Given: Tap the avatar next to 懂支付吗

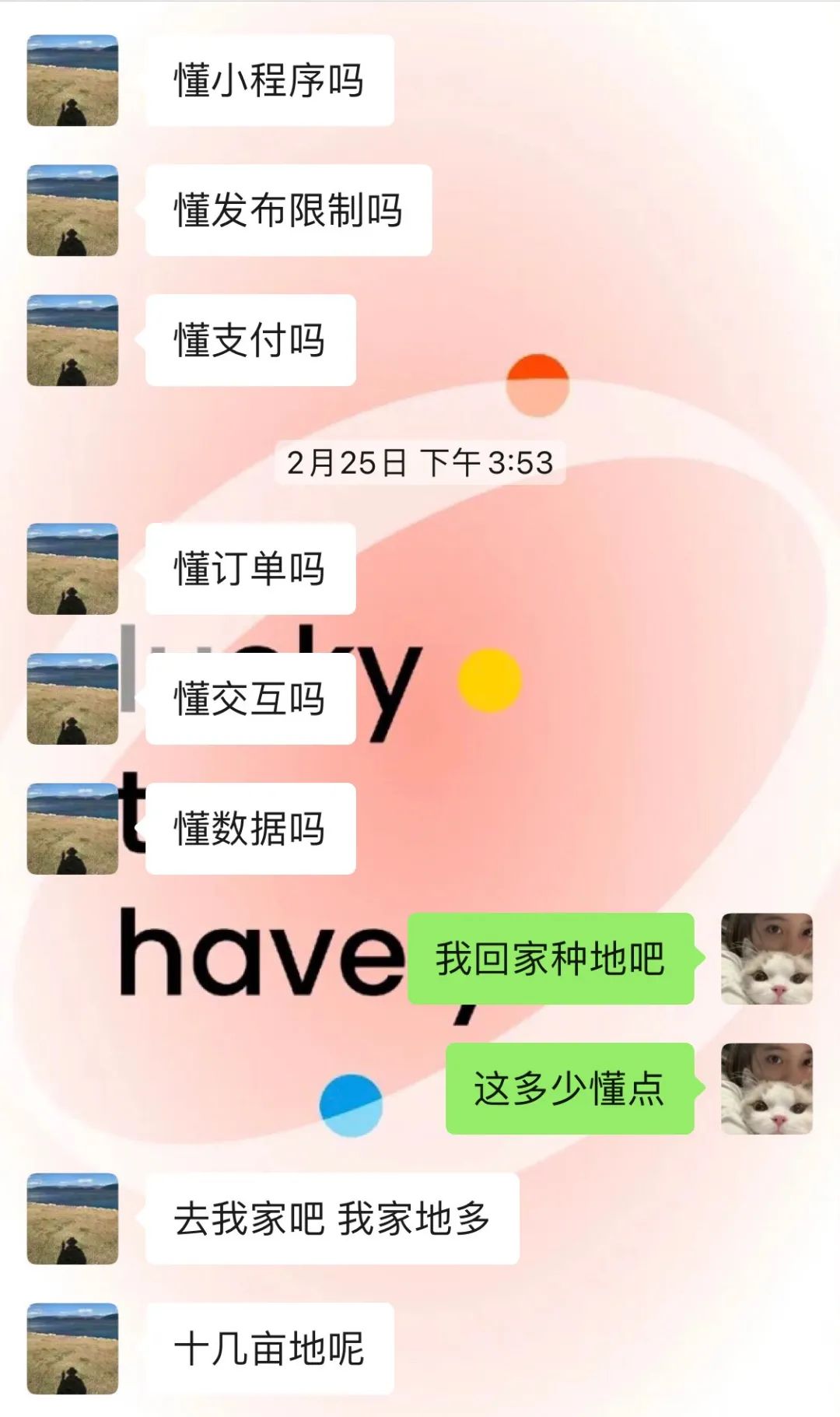Looking at the screenshot, I should click(72, 340).
